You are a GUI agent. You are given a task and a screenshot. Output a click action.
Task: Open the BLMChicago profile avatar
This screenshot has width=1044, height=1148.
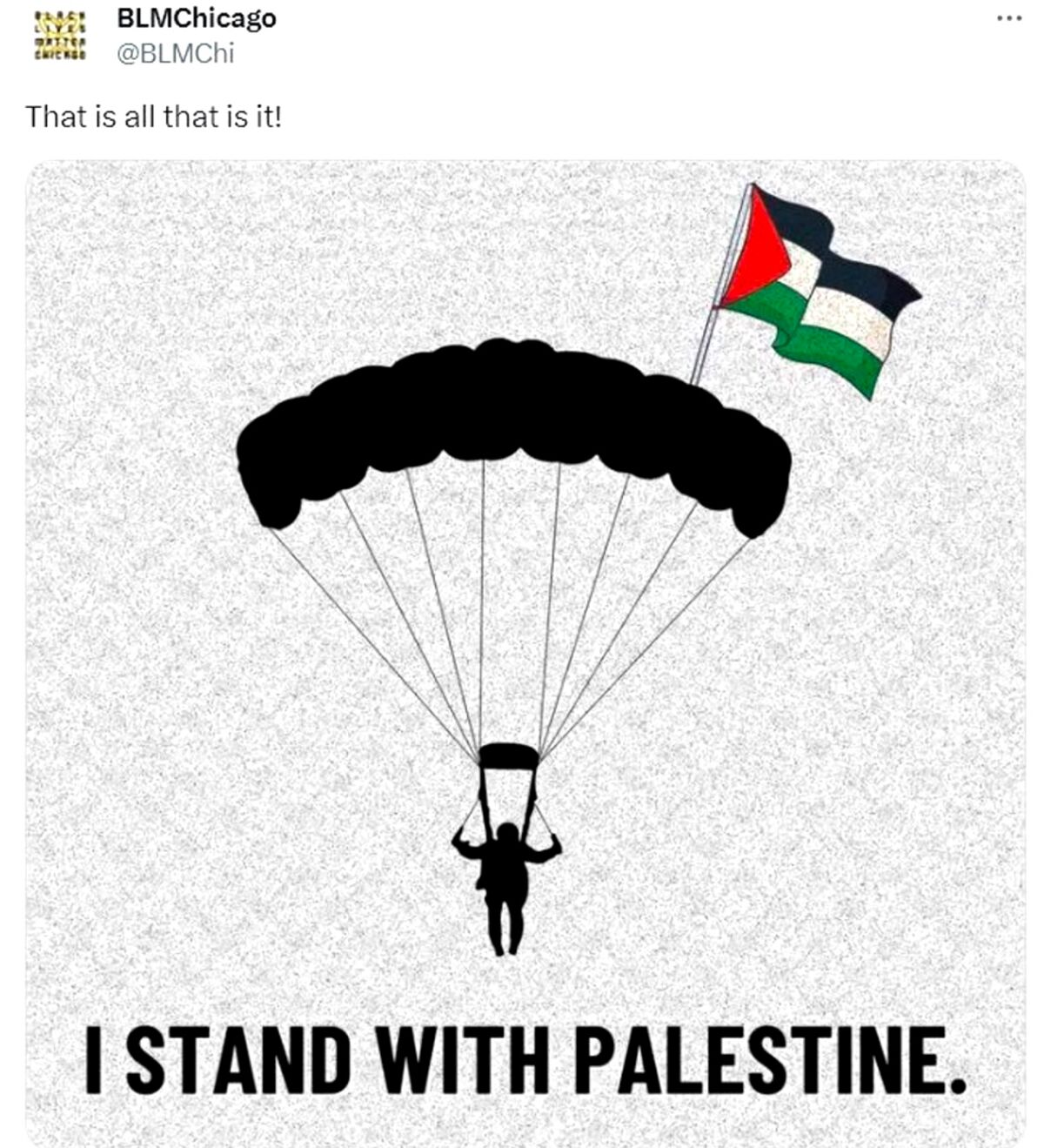tap(59, 36)
